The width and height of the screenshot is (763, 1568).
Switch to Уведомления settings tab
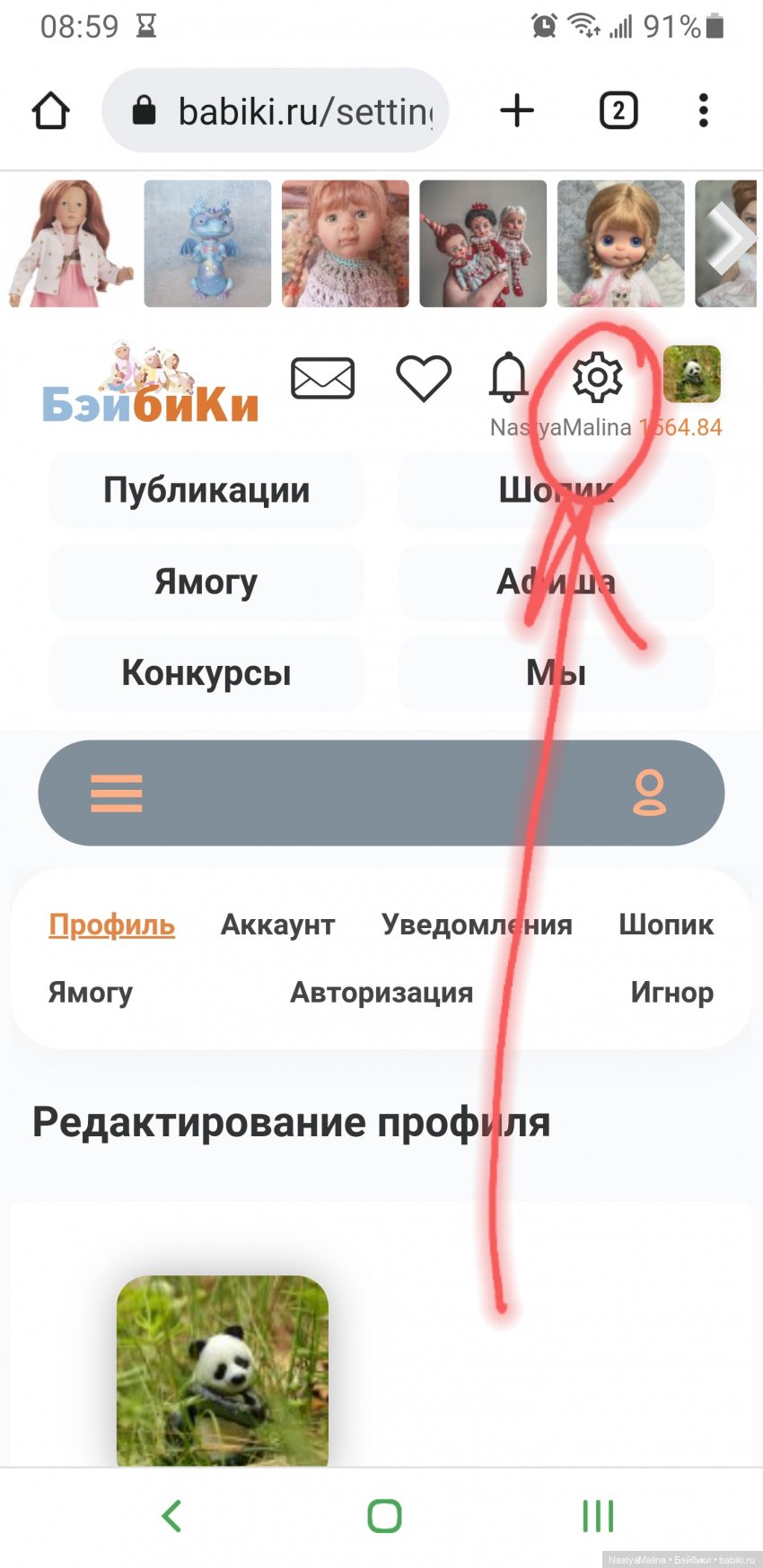coord(477,924)
